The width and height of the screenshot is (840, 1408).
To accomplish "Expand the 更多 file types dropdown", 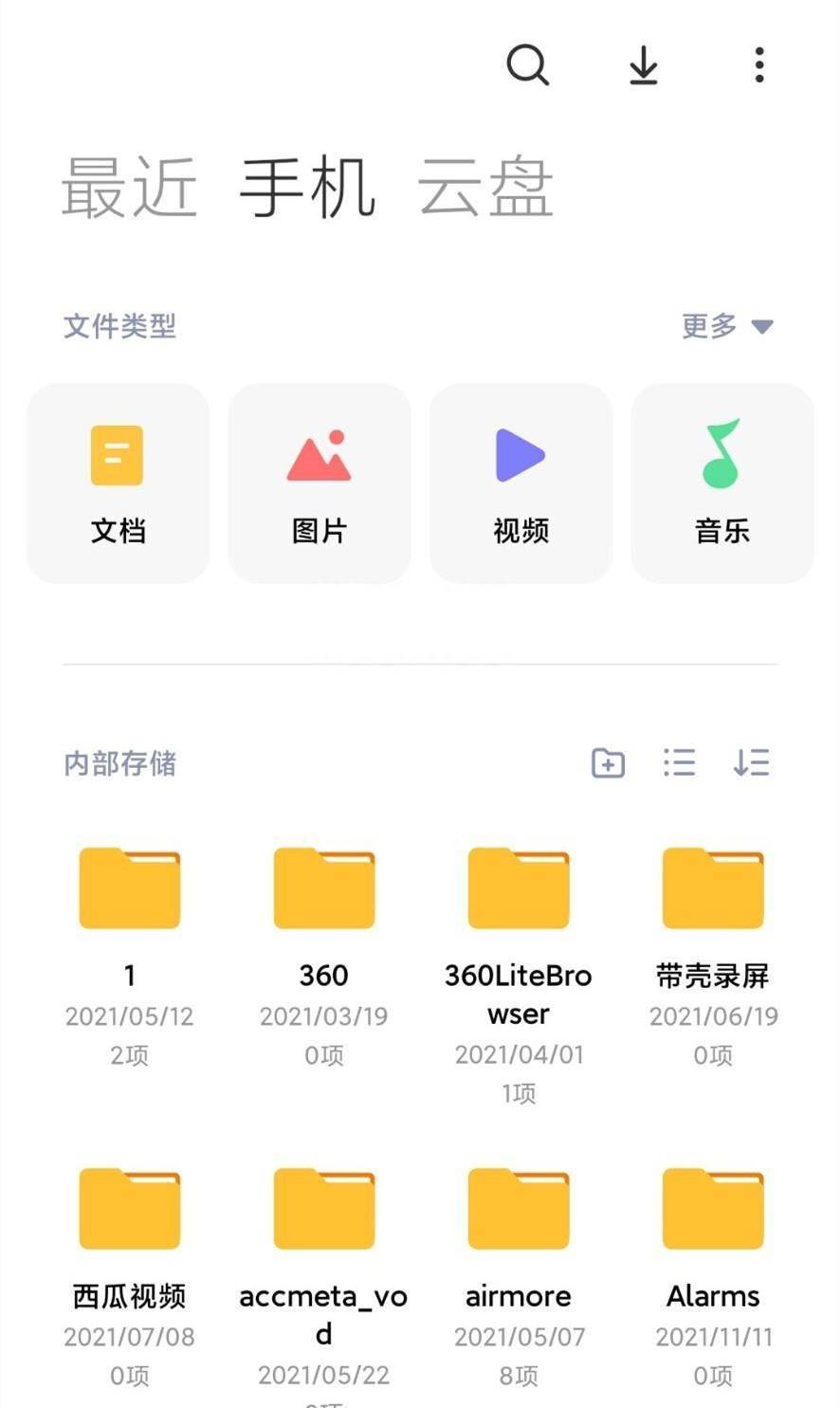I will click(x=727, y=326).
